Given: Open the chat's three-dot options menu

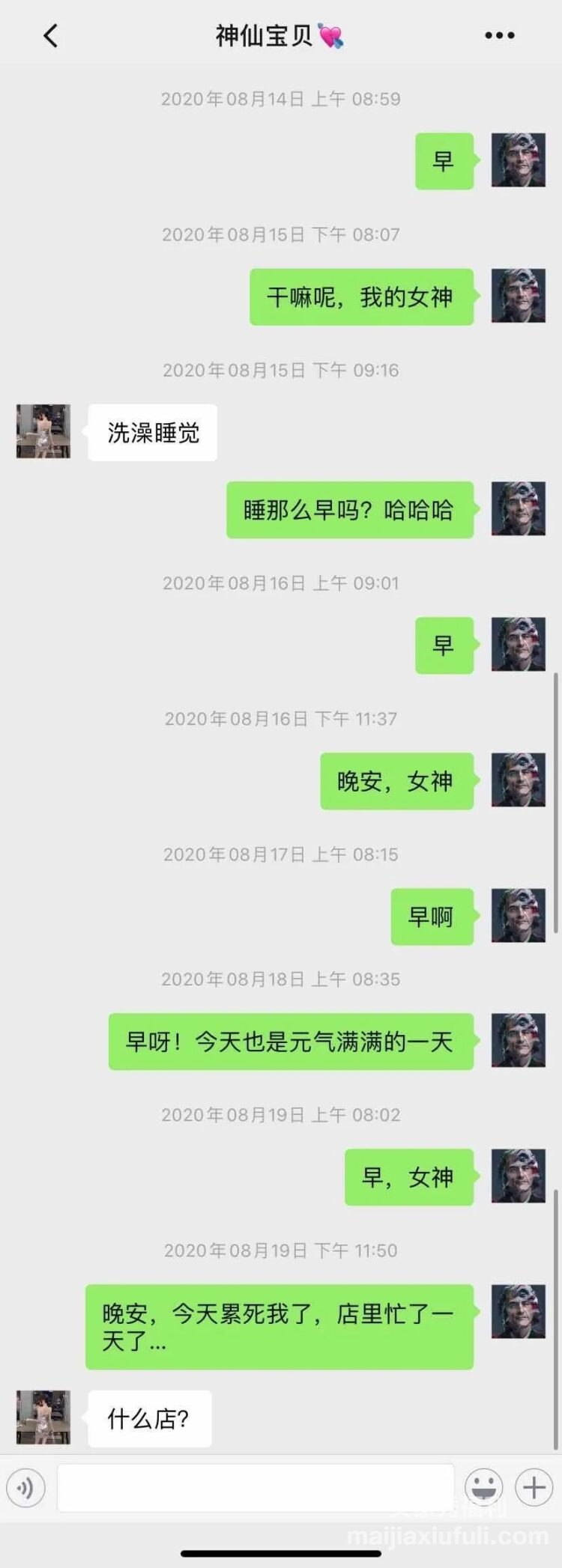Looking at the screenshot, I should pyautogui.click(x=499, y=36).
